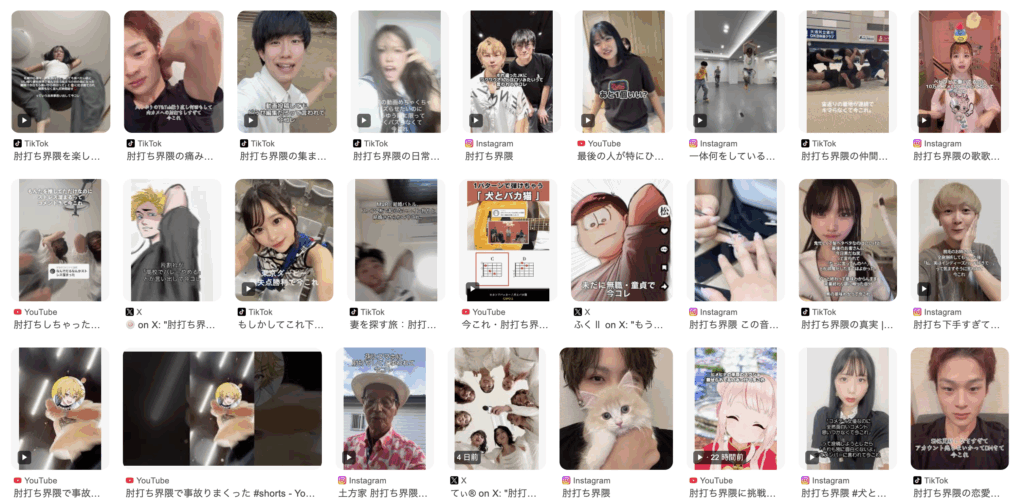Open TikTok video 肘打ち界隈を楽し…
The image size is (1024, 498).
(x=60, y=72)
